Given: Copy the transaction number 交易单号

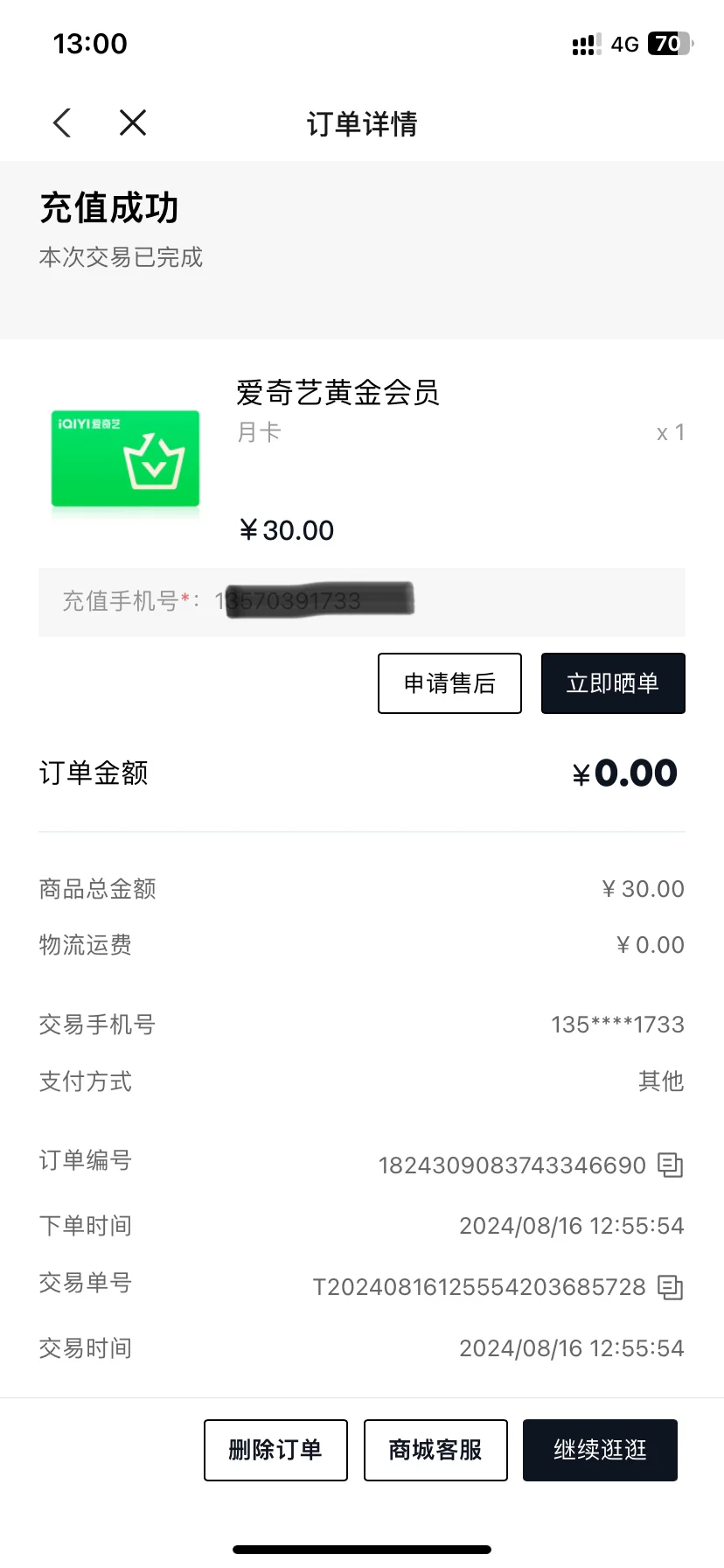Looking at the screenshot, I should pyautogui.click(x=671, y=1288).
